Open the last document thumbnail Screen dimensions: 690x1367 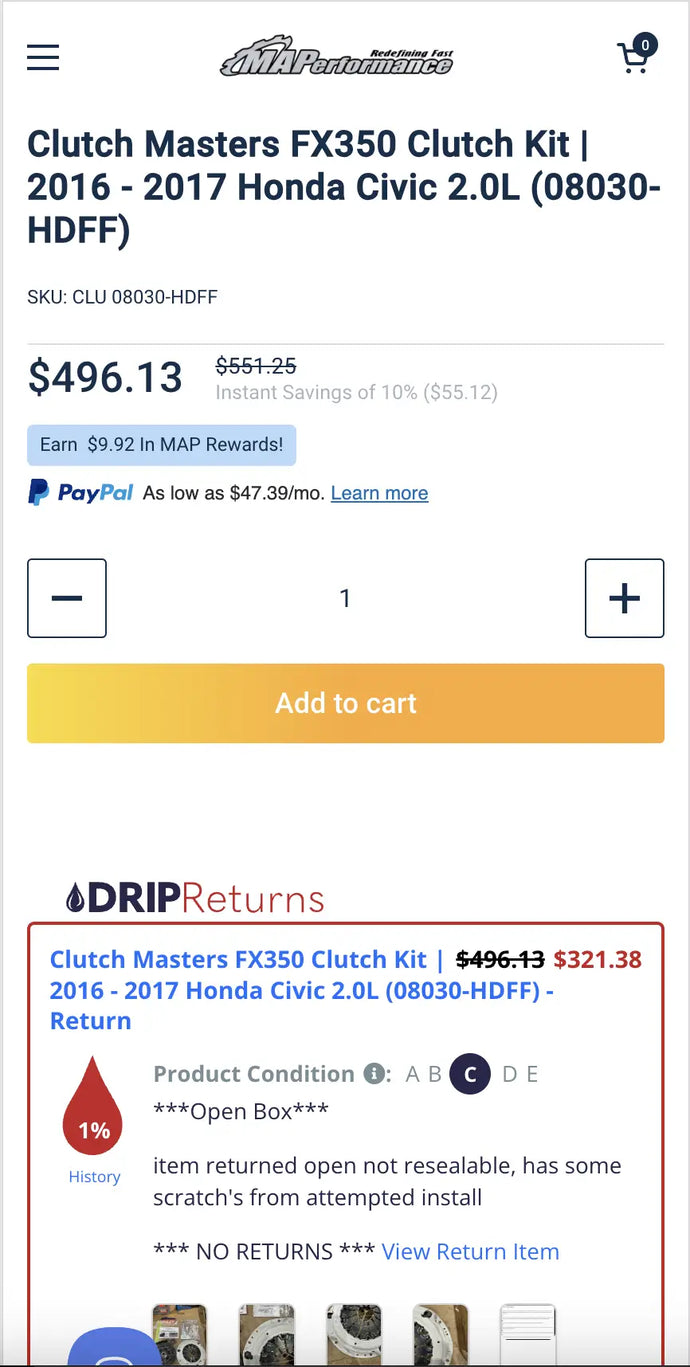pyautogui.click(x=528, y=1334)
